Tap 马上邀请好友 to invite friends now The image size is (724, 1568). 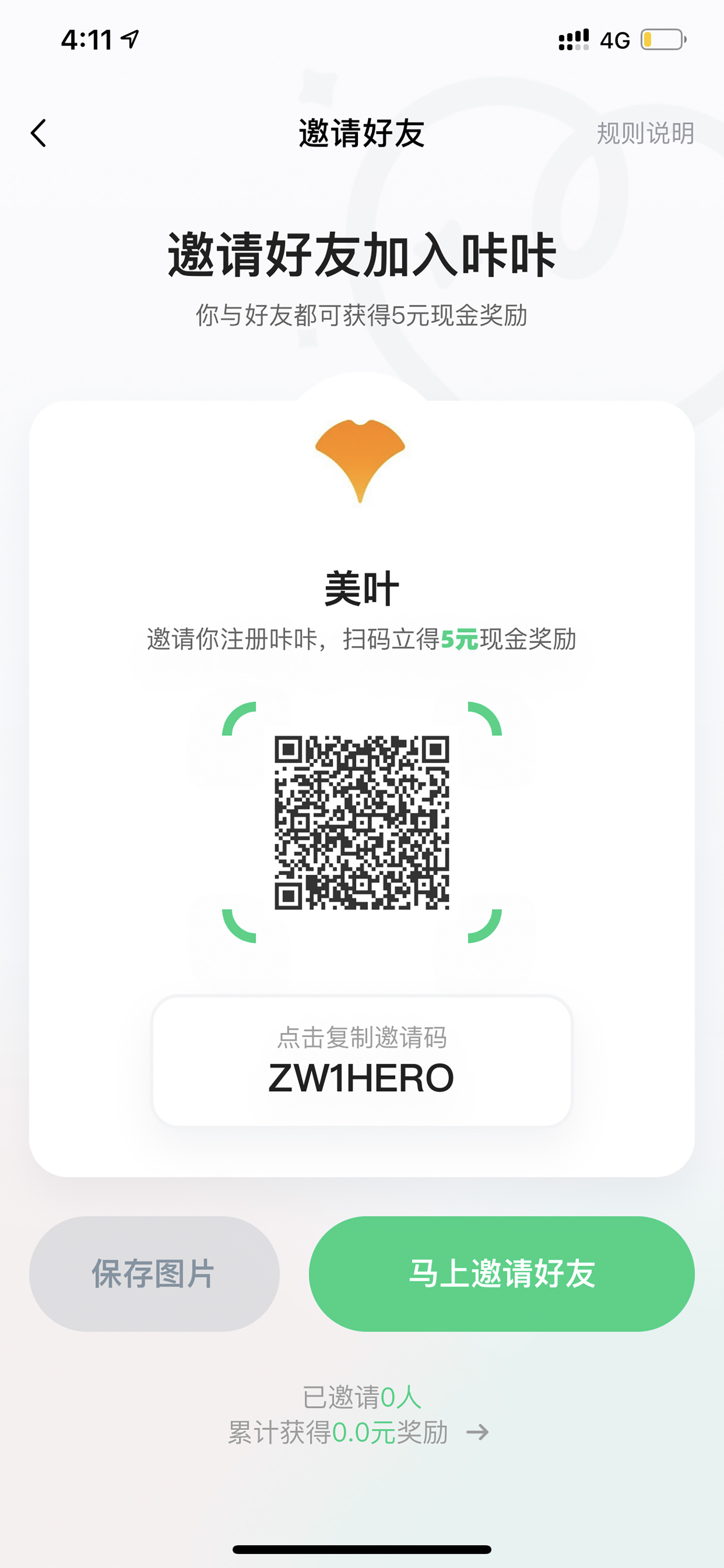coord(501,1273)
